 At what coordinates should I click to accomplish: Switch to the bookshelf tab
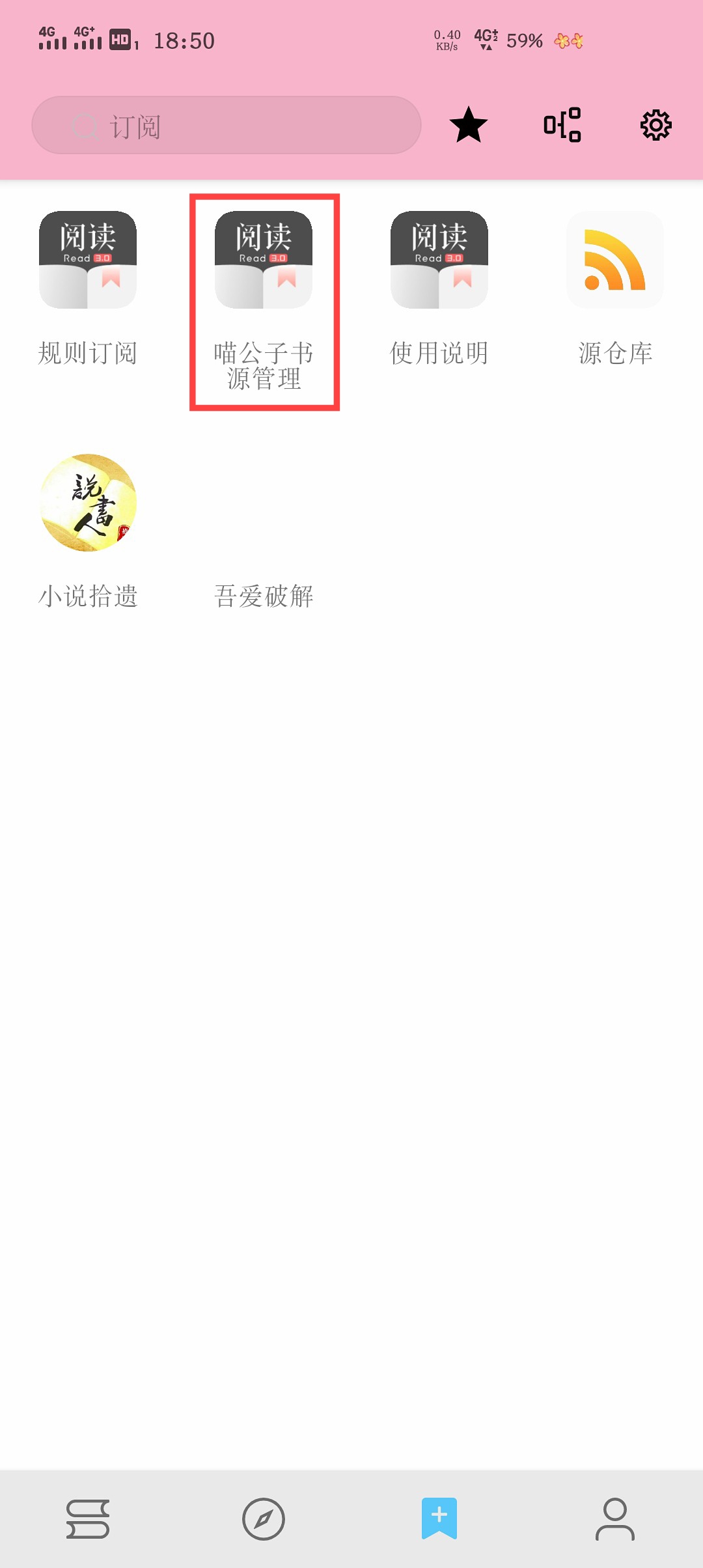(88, 1519)
